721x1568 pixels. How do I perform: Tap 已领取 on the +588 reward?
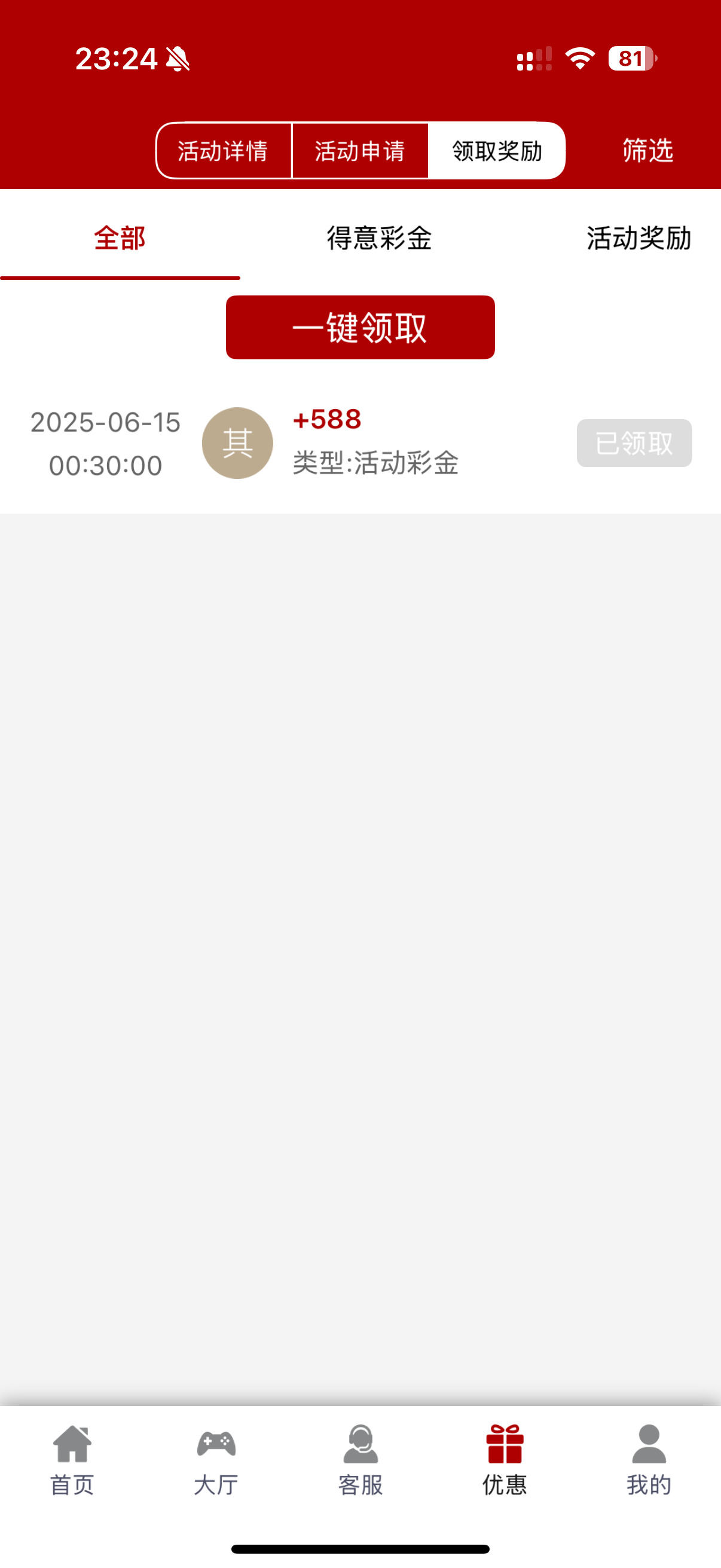click(634, 443)
